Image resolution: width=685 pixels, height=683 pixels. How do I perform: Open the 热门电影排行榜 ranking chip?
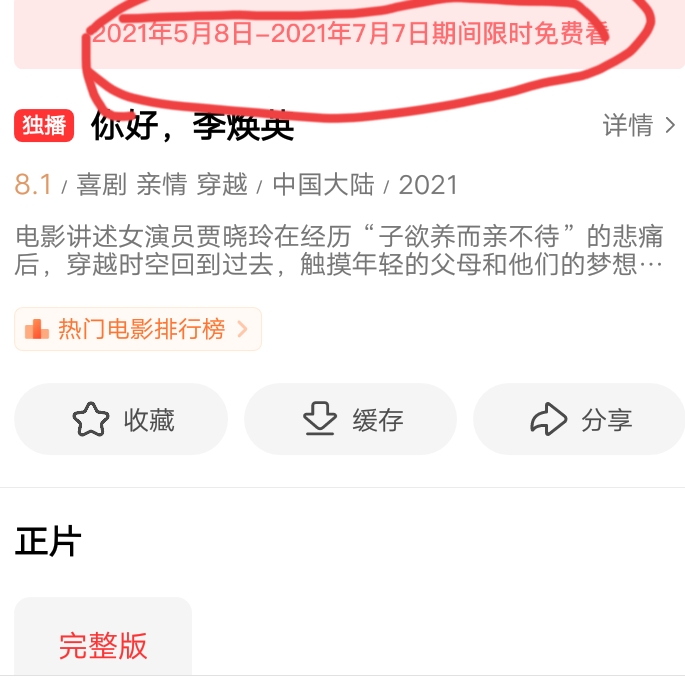click(138, 329)
